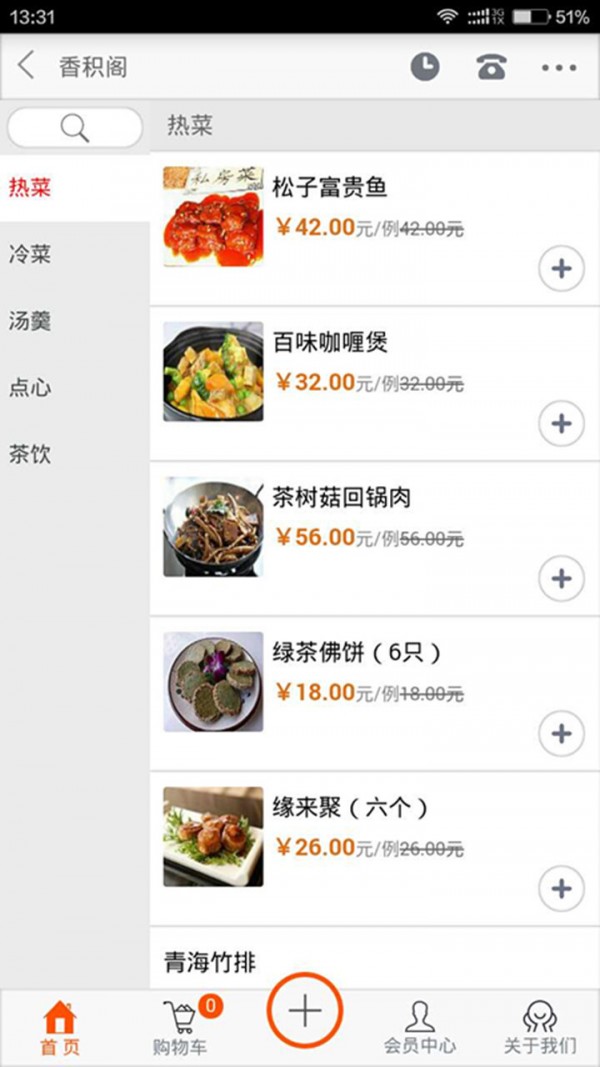Add 缘来聚 to the cart

pos(561,888)
